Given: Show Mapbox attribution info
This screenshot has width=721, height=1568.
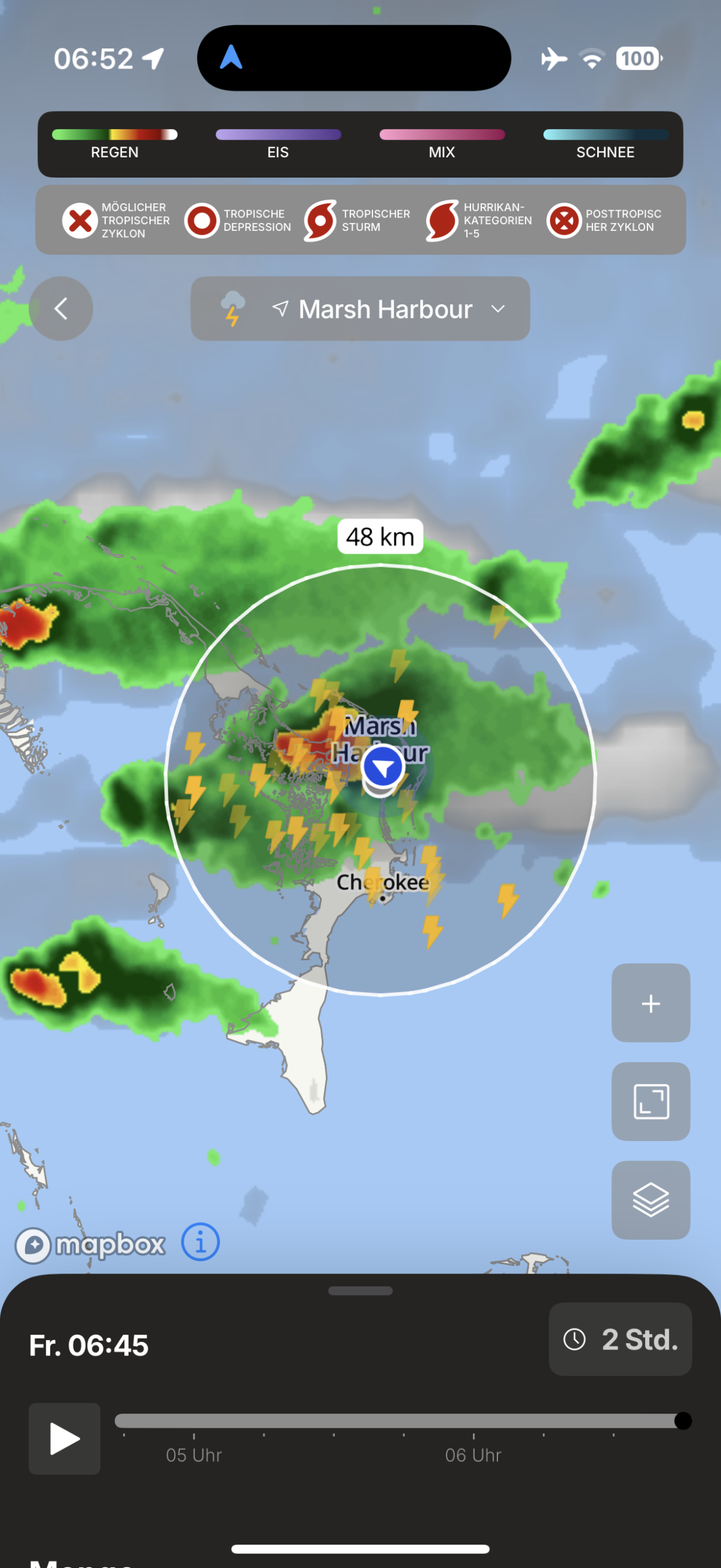Looking at the screenshot, I should tap(200, 1242).
